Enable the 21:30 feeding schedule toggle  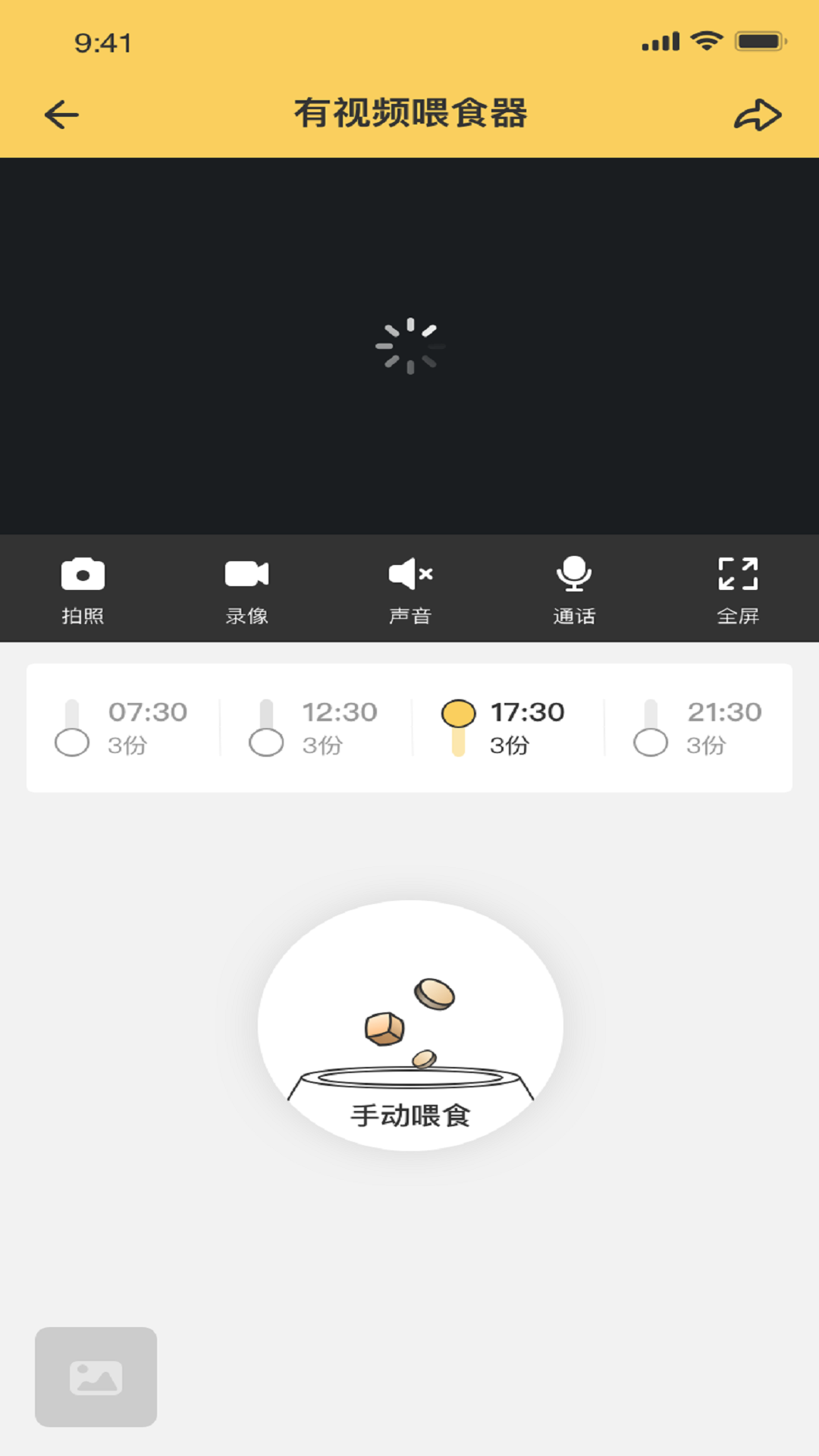[x=652, y=741]
